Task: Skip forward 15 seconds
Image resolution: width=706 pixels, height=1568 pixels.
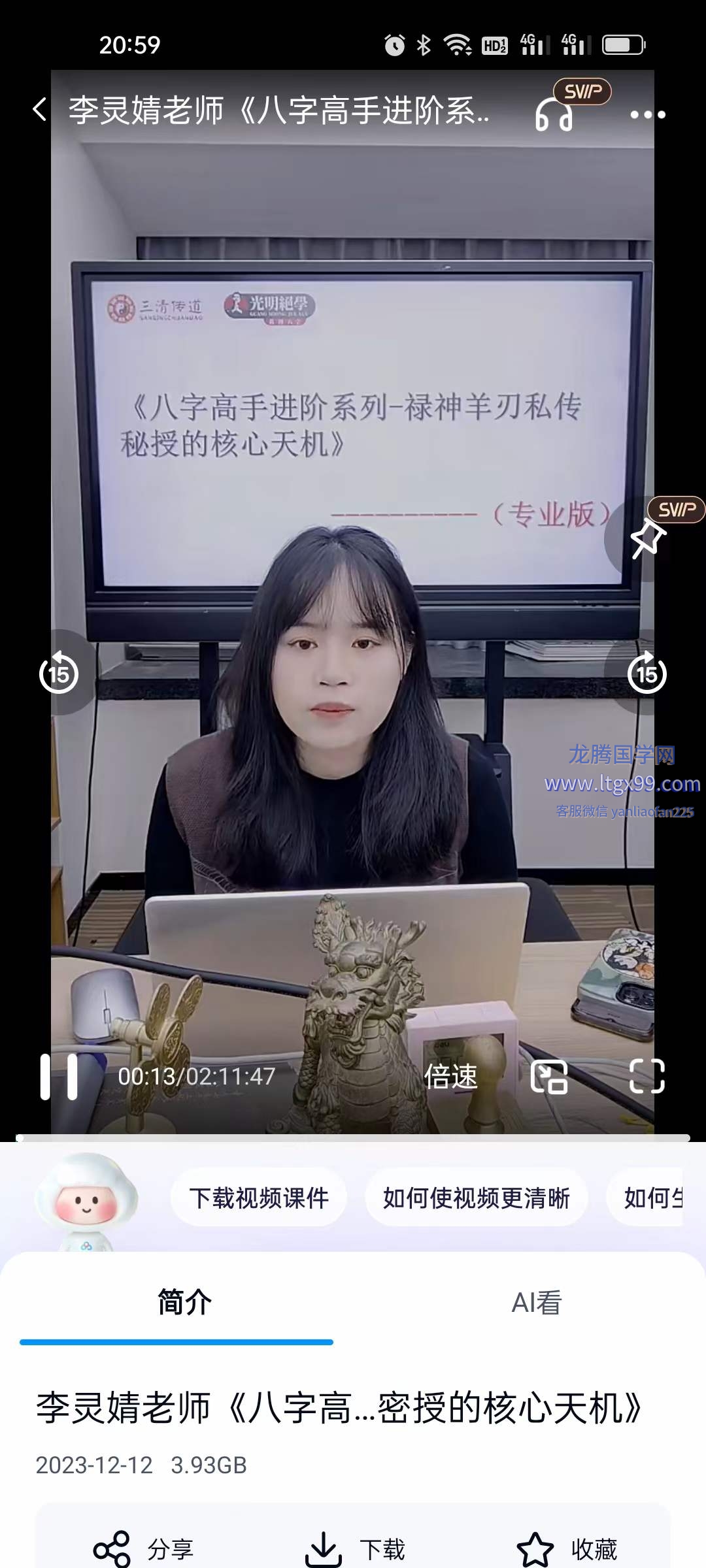Action: coord(647,673)
